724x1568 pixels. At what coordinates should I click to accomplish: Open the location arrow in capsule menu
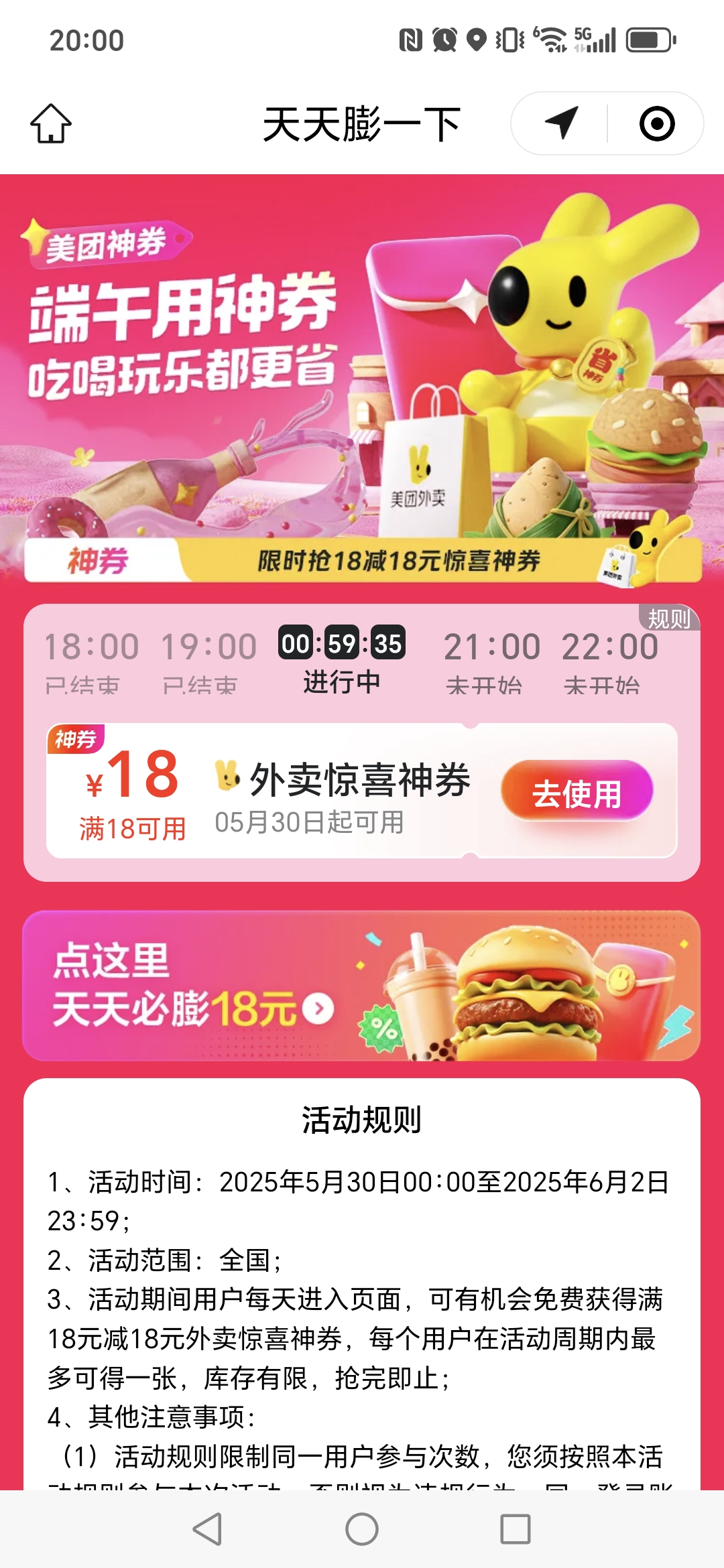[561, 123]
